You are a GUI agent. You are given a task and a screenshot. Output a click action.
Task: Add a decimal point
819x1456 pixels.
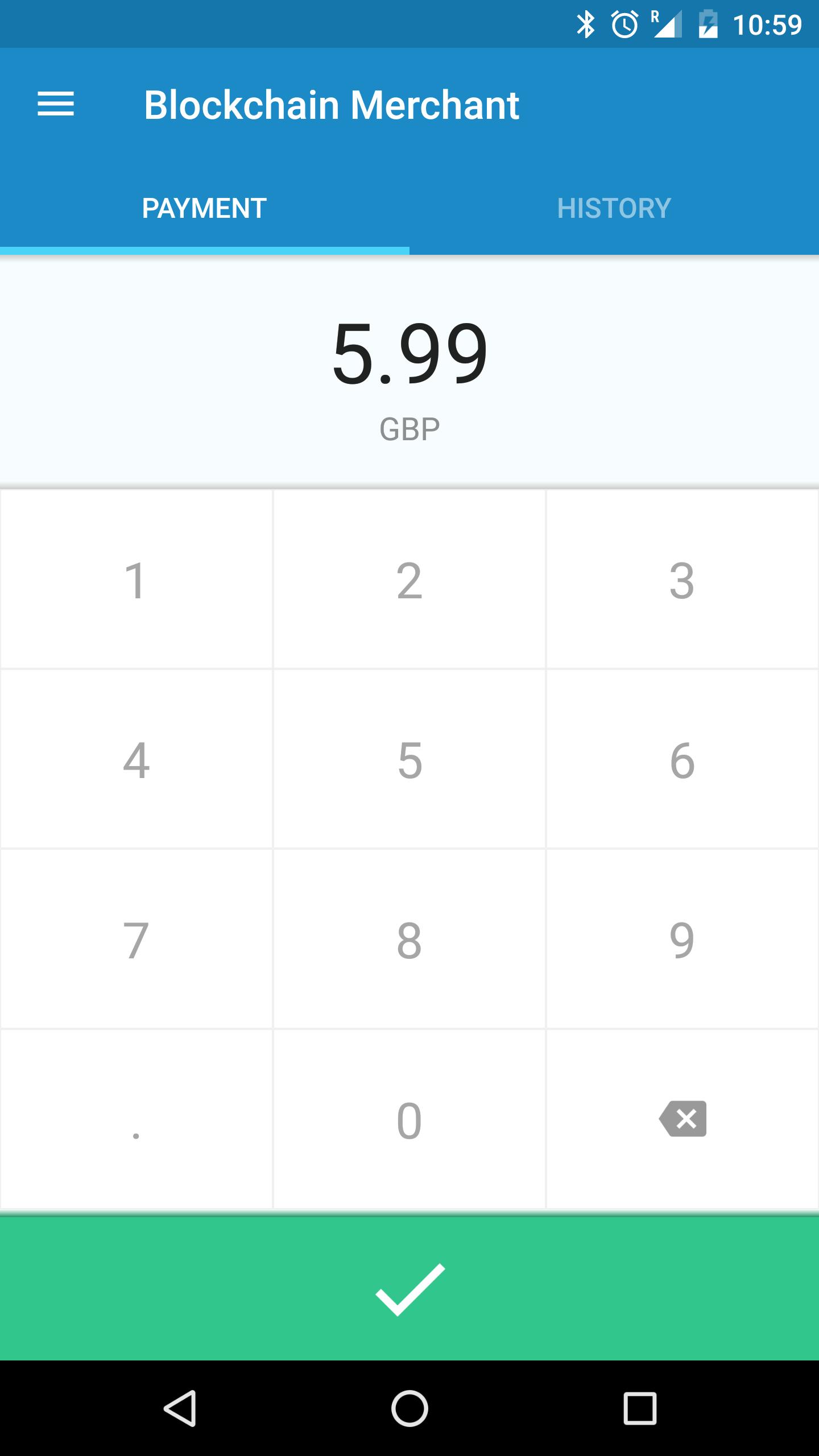point(136,1119)
